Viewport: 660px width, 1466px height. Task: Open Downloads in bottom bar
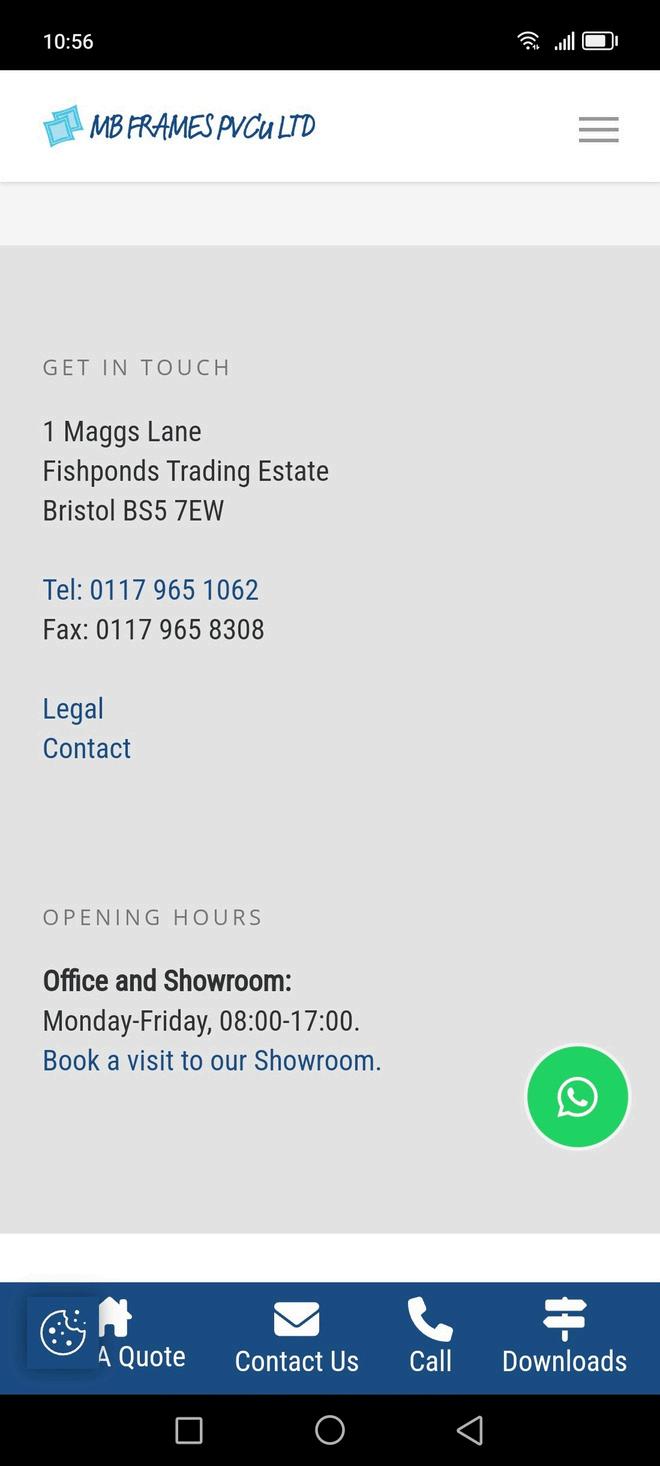[564, 1338]
